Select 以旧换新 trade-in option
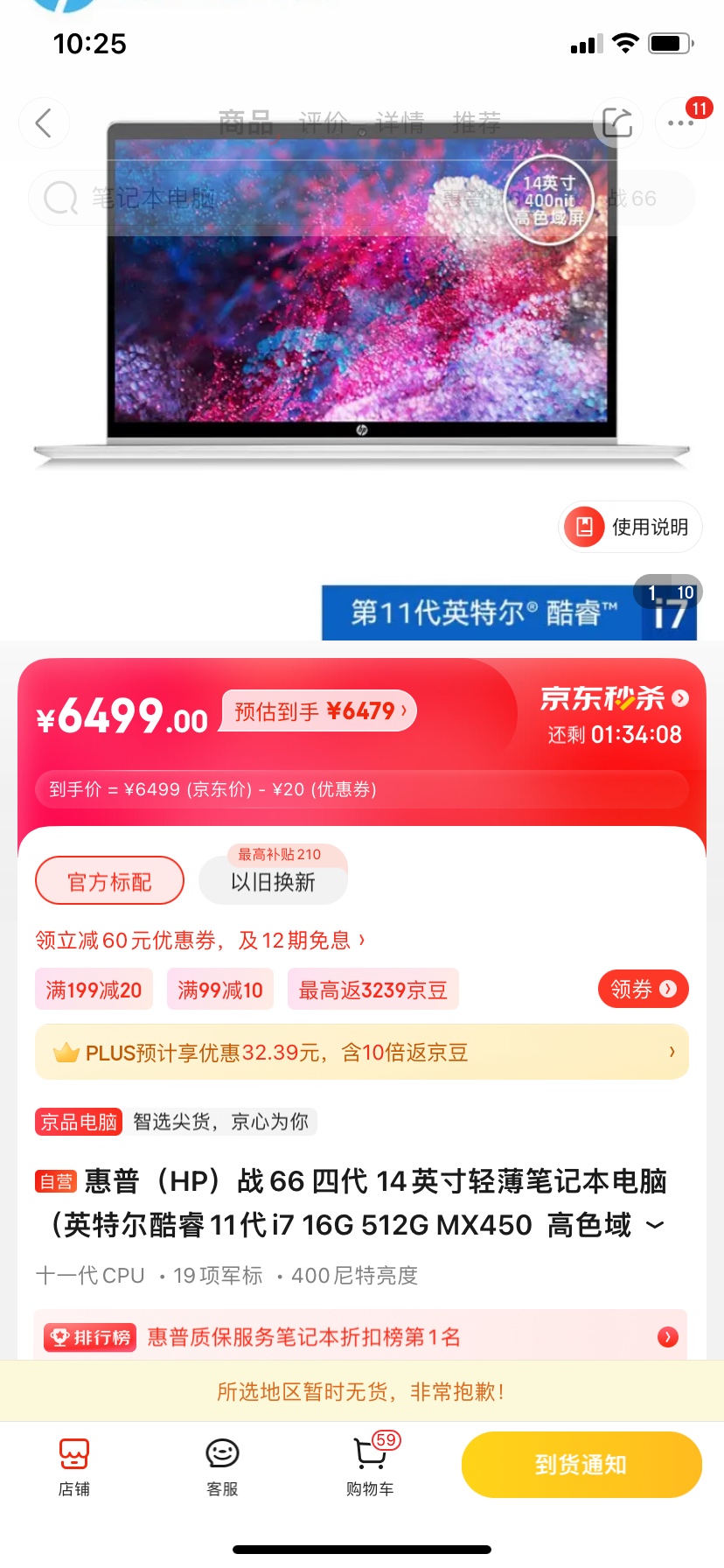This screenshot has width=724, height=1568. pyautogui.click(x=273, y=881)
